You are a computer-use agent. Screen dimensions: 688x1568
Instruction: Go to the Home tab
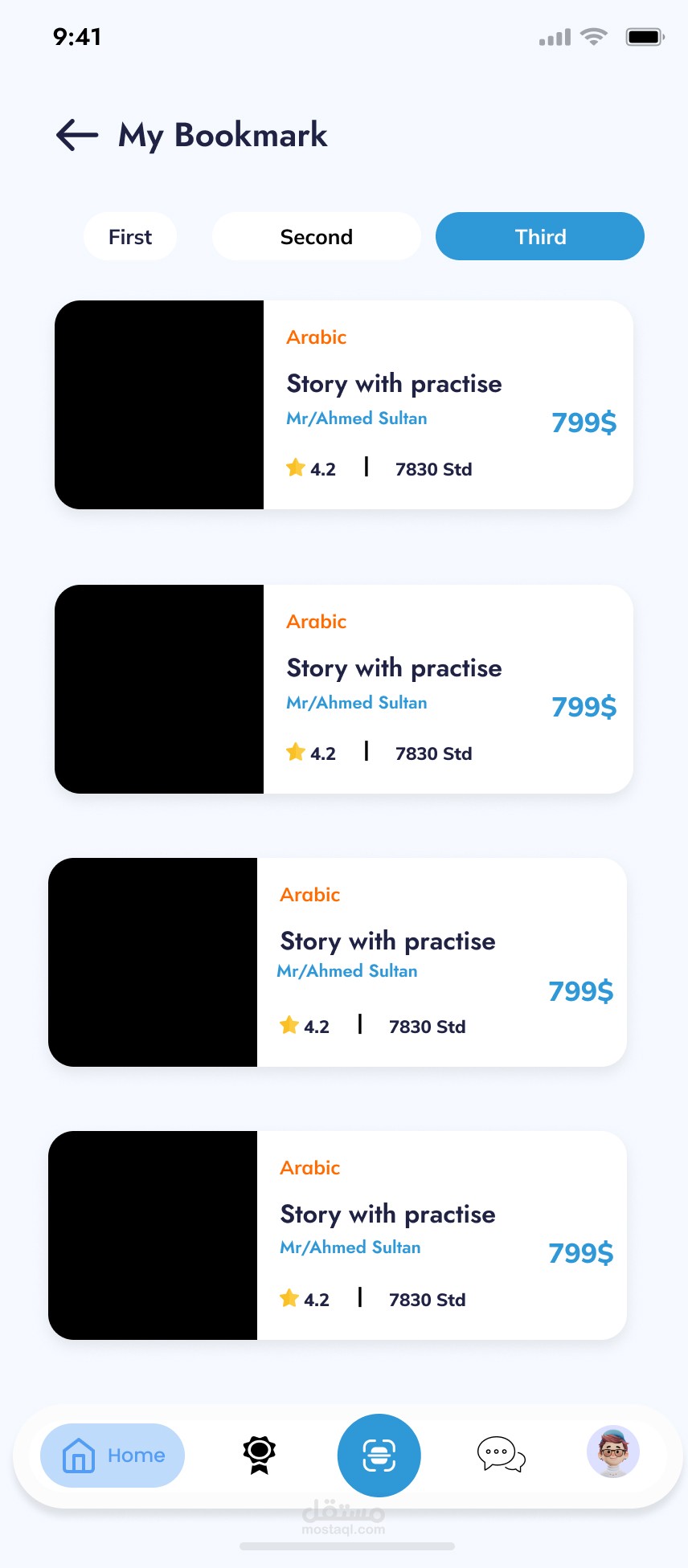[113, 1456]
